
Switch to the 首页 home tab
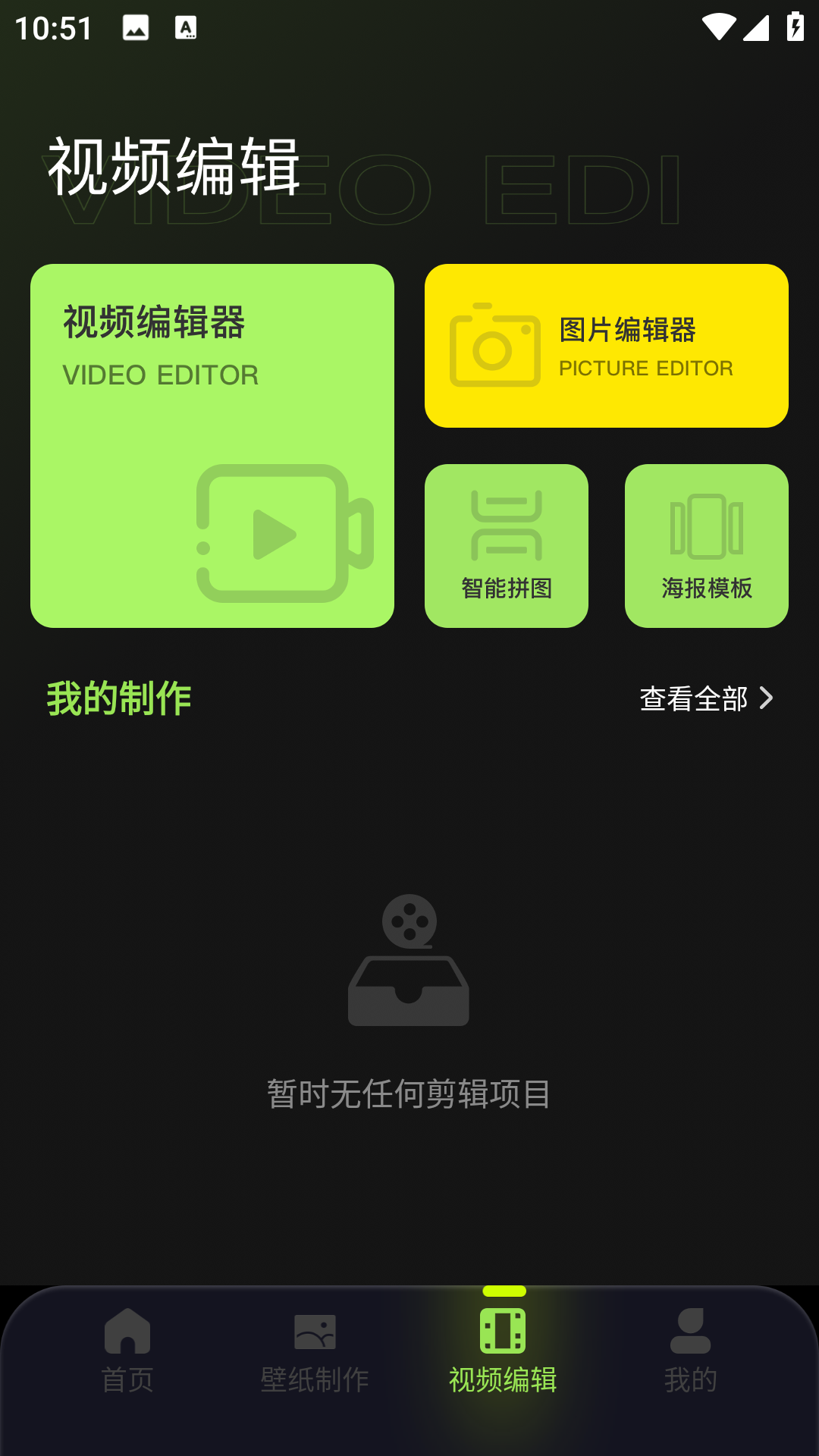(x=127, y=1351)
